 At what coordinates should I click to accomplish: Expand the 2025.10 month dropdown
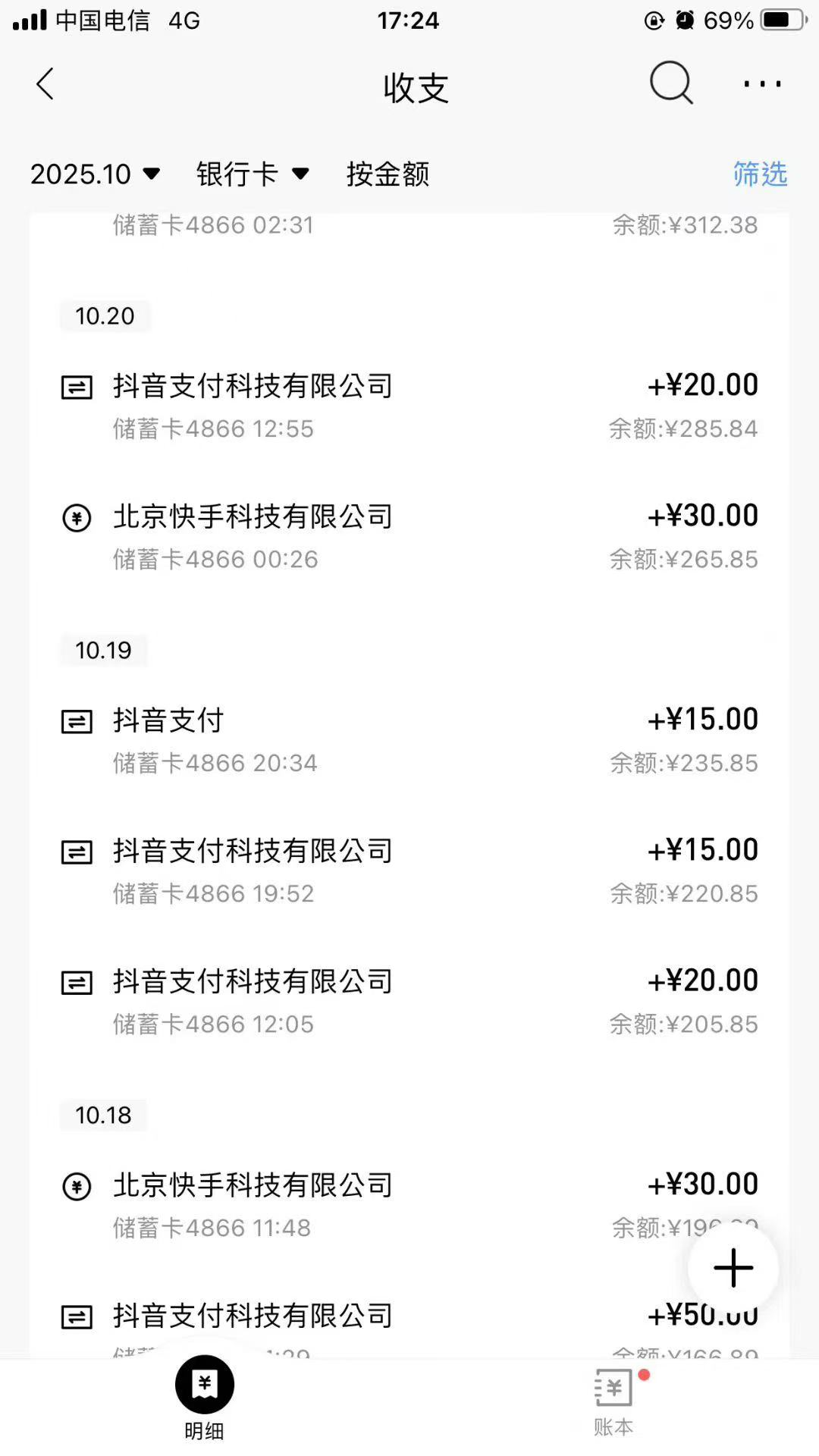pos(96,174)
